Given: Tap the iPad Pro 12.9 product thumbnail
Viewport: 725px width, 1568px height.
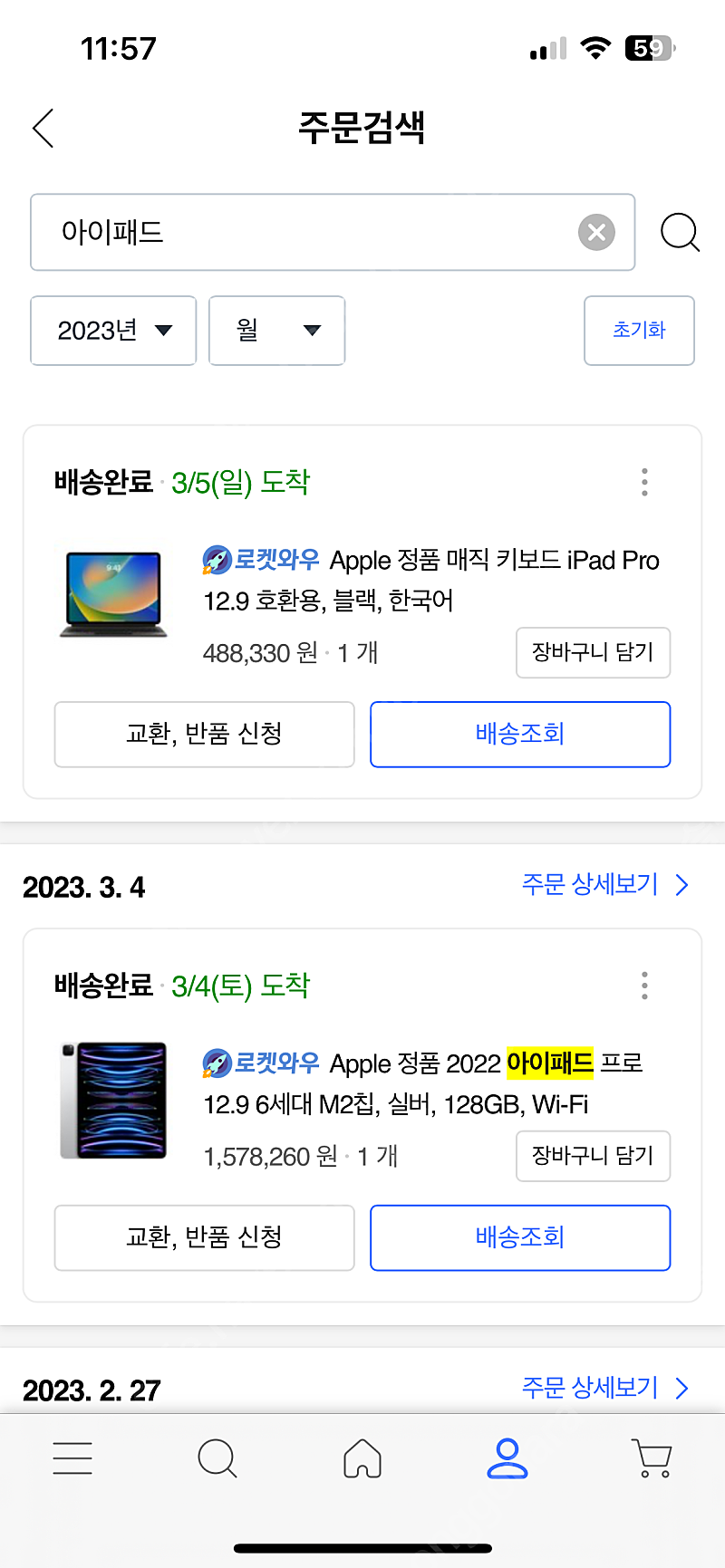Looking at the screenshot, I should pos(113,1100).
